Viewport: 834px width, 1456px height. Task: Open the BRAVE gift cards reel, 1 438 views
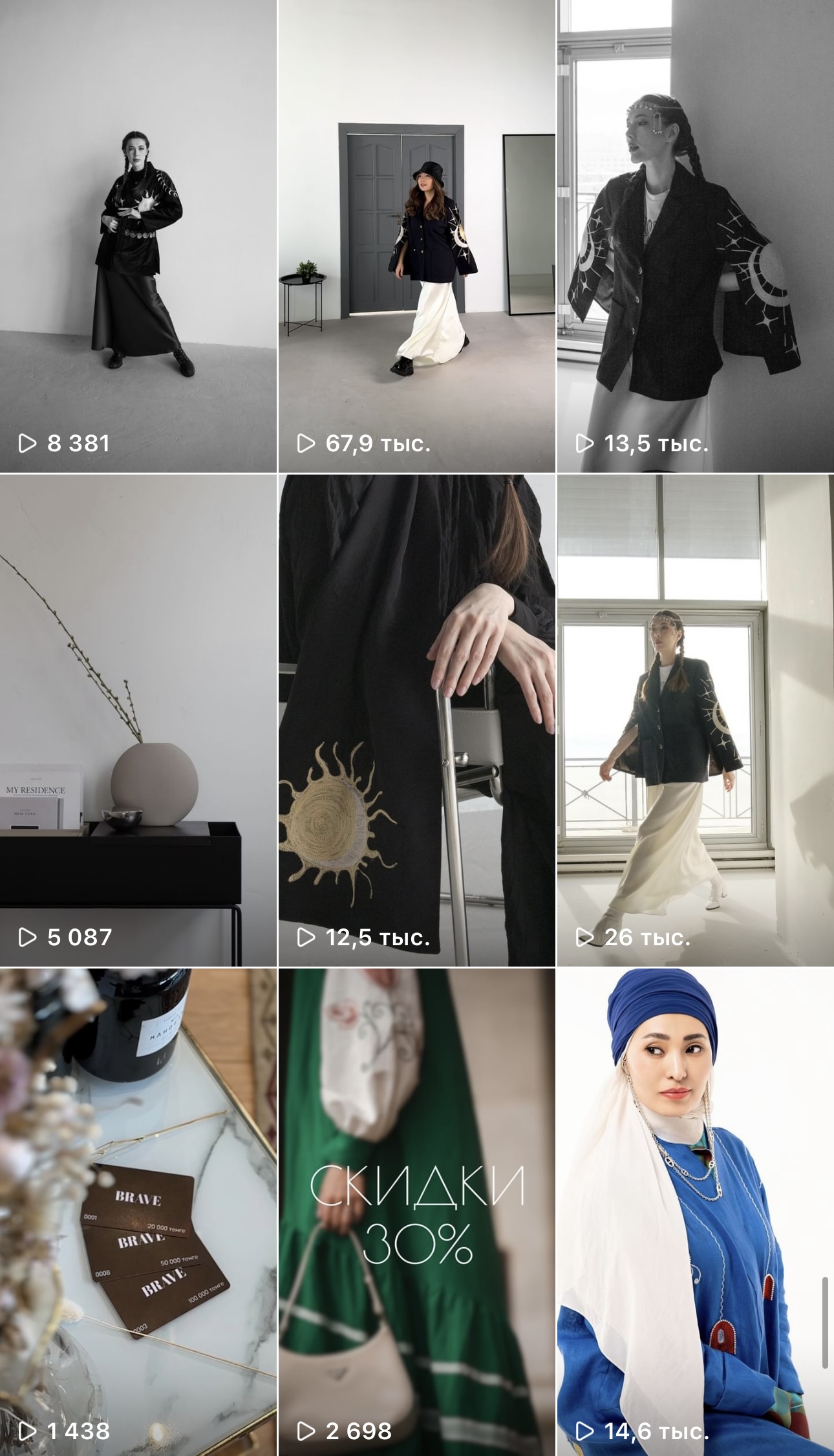pos(138,1212)
